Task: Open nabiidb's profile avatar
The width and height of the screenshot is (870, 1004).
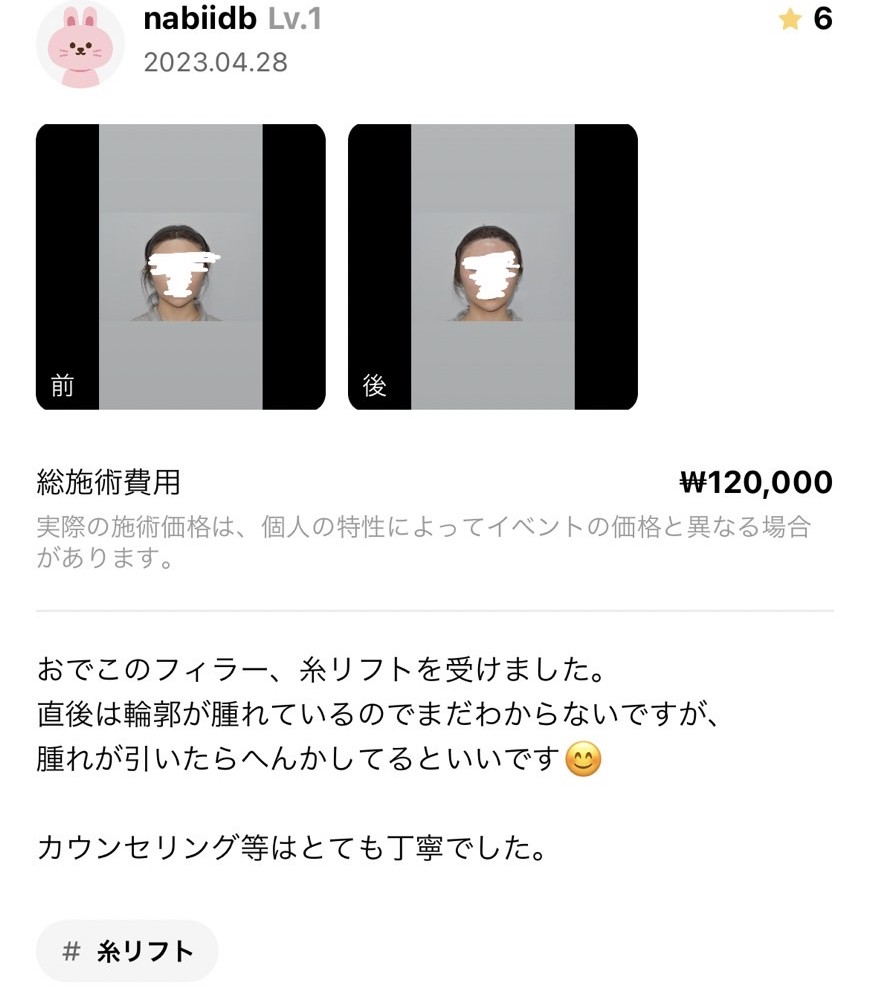Action: click(79, 45)
